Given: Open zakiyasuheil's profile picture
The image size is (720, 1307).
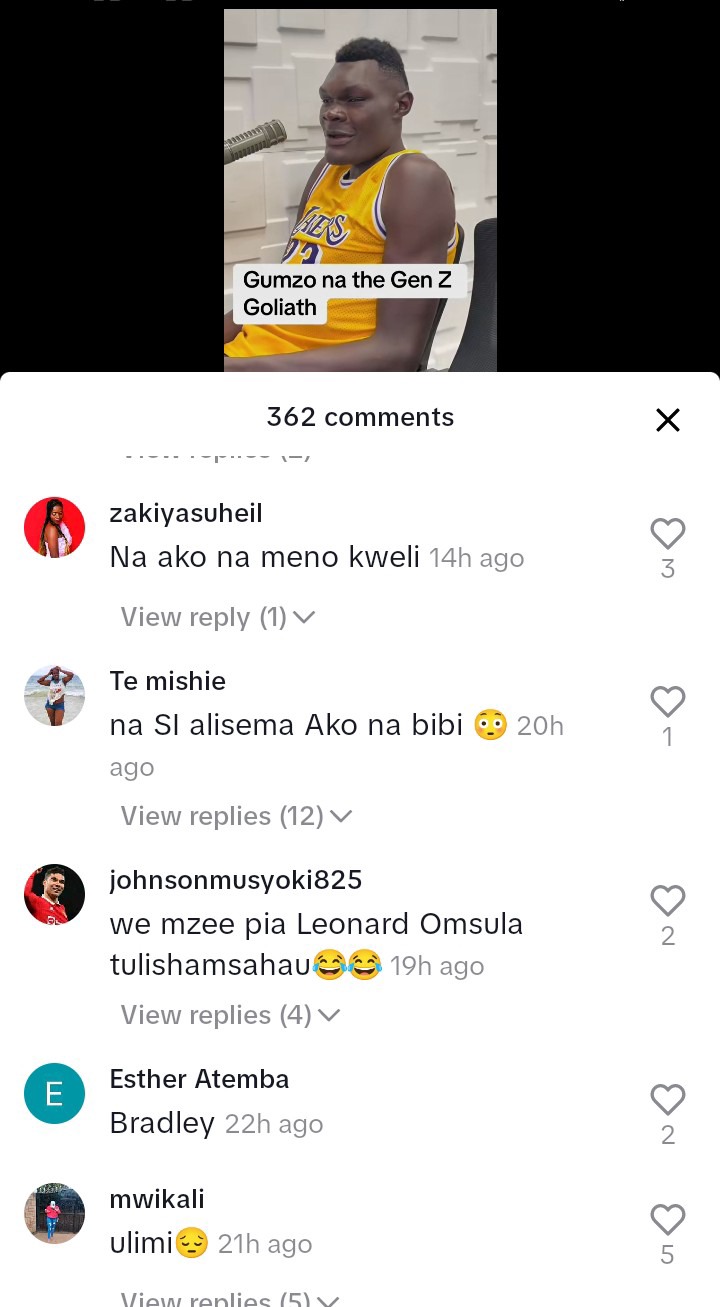Looking at the screenshot, I should tap(54, 528).
